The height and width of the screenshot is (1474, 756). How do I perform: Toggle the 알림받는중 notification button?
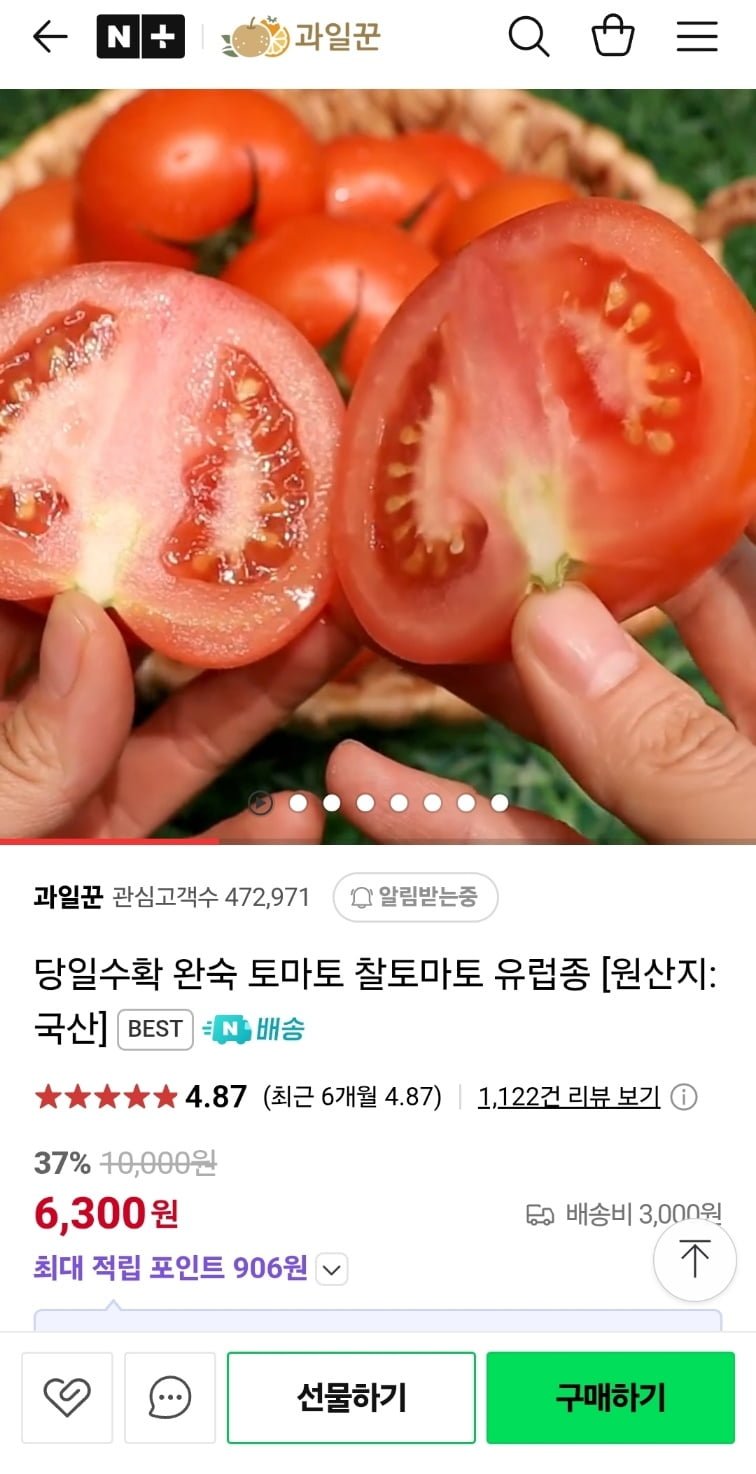click(x=415, y=897)
